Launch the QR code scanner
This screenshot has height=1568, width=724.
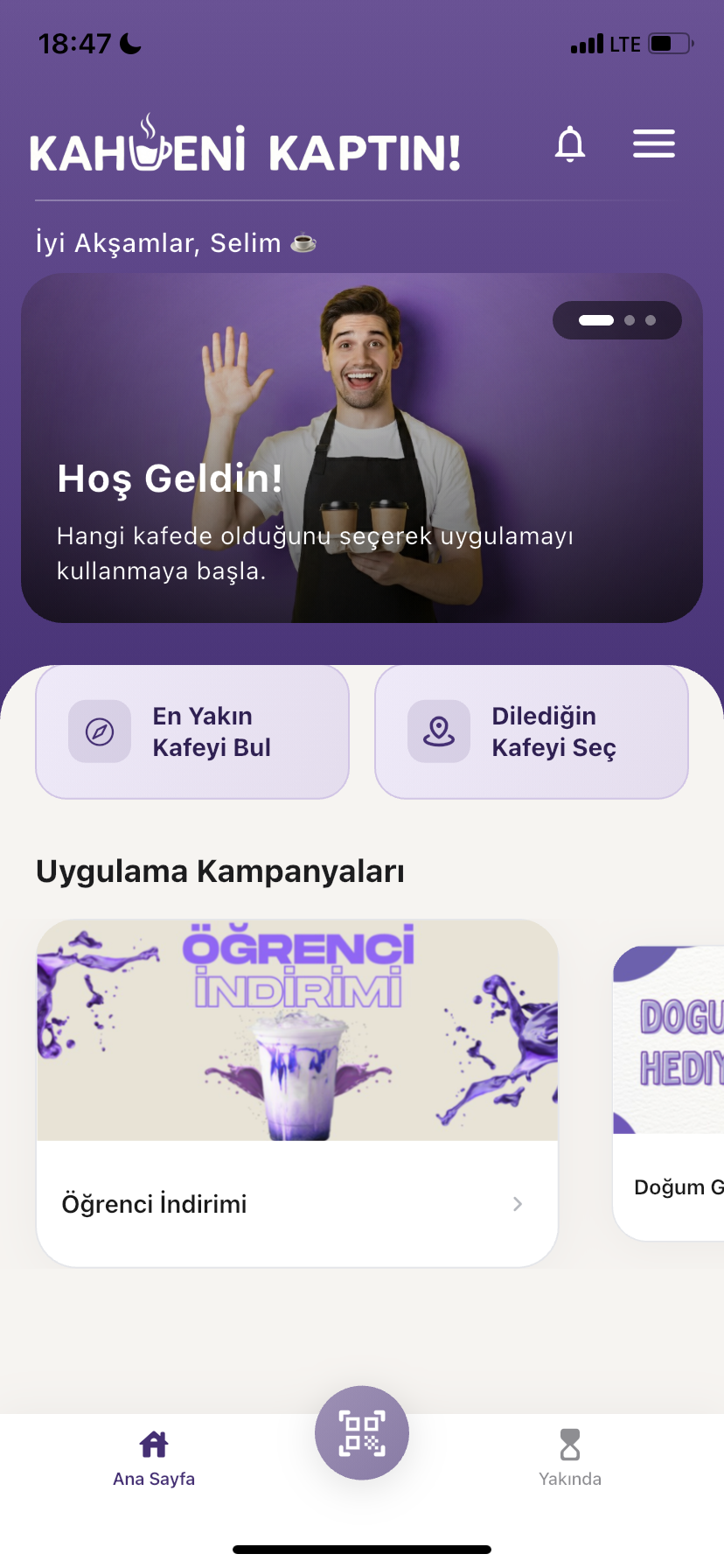point(362,1433)
